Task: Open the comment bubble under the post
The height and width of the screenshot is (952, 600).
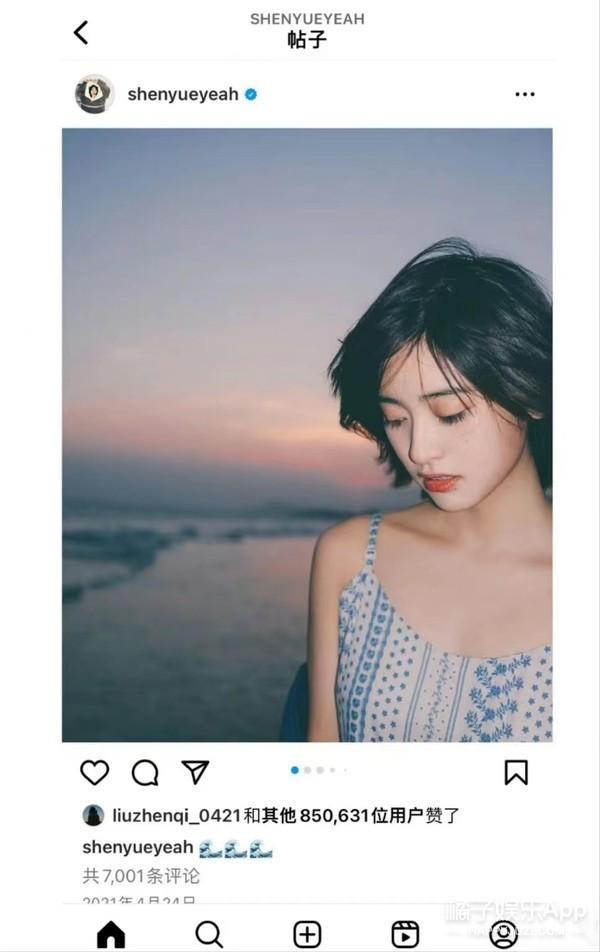Action: [145, 772]
